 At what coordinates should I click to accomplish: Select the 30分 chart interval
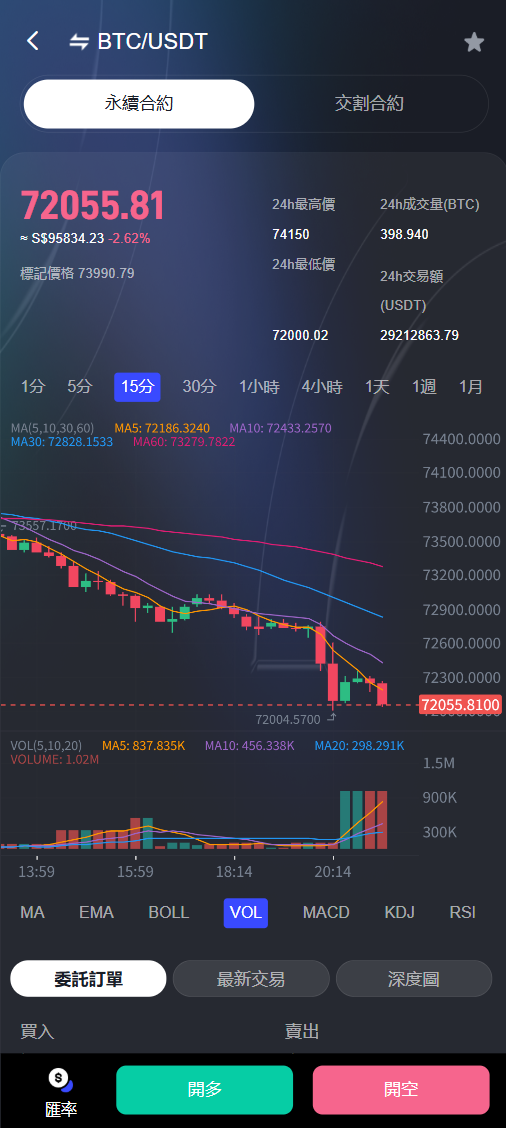(199, 387)
